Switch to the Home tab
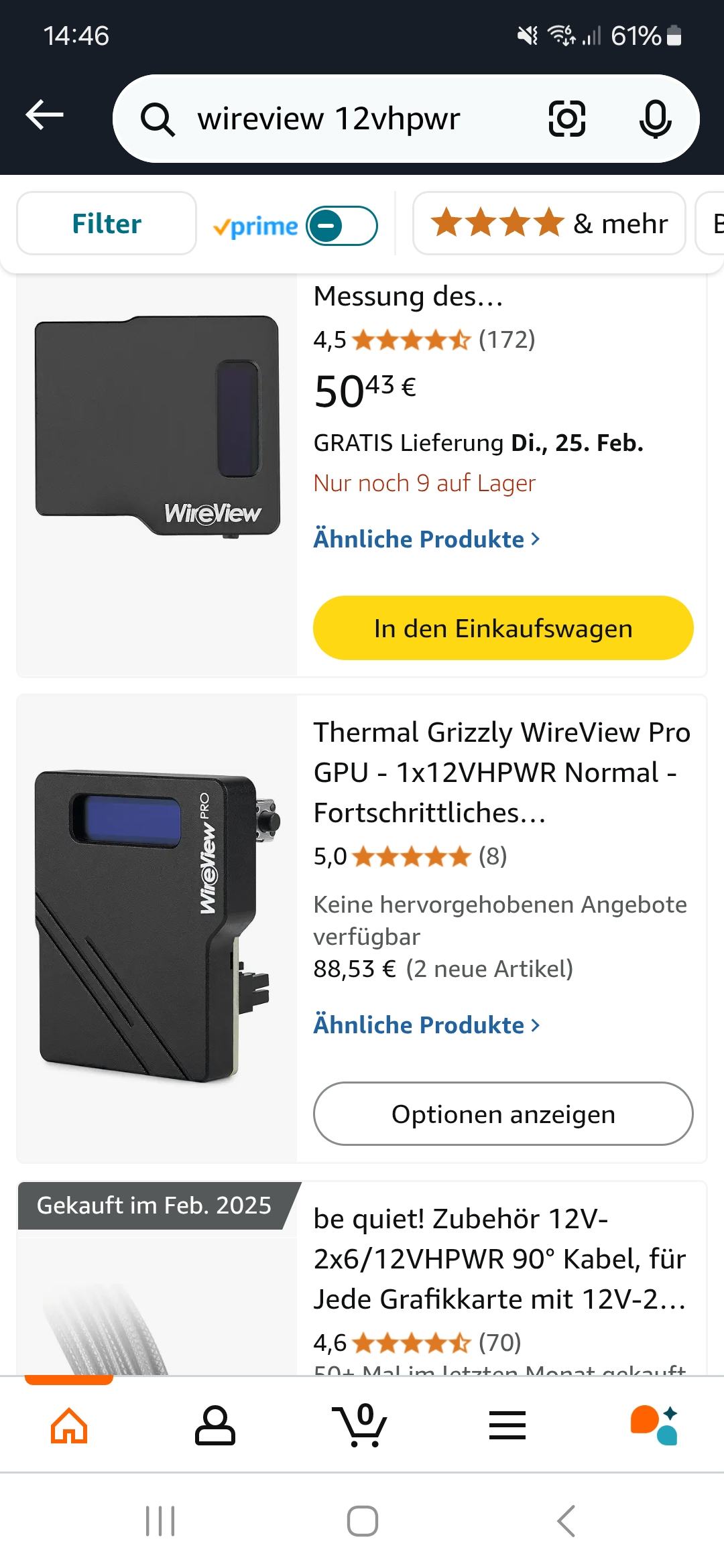 (69, 1425)
